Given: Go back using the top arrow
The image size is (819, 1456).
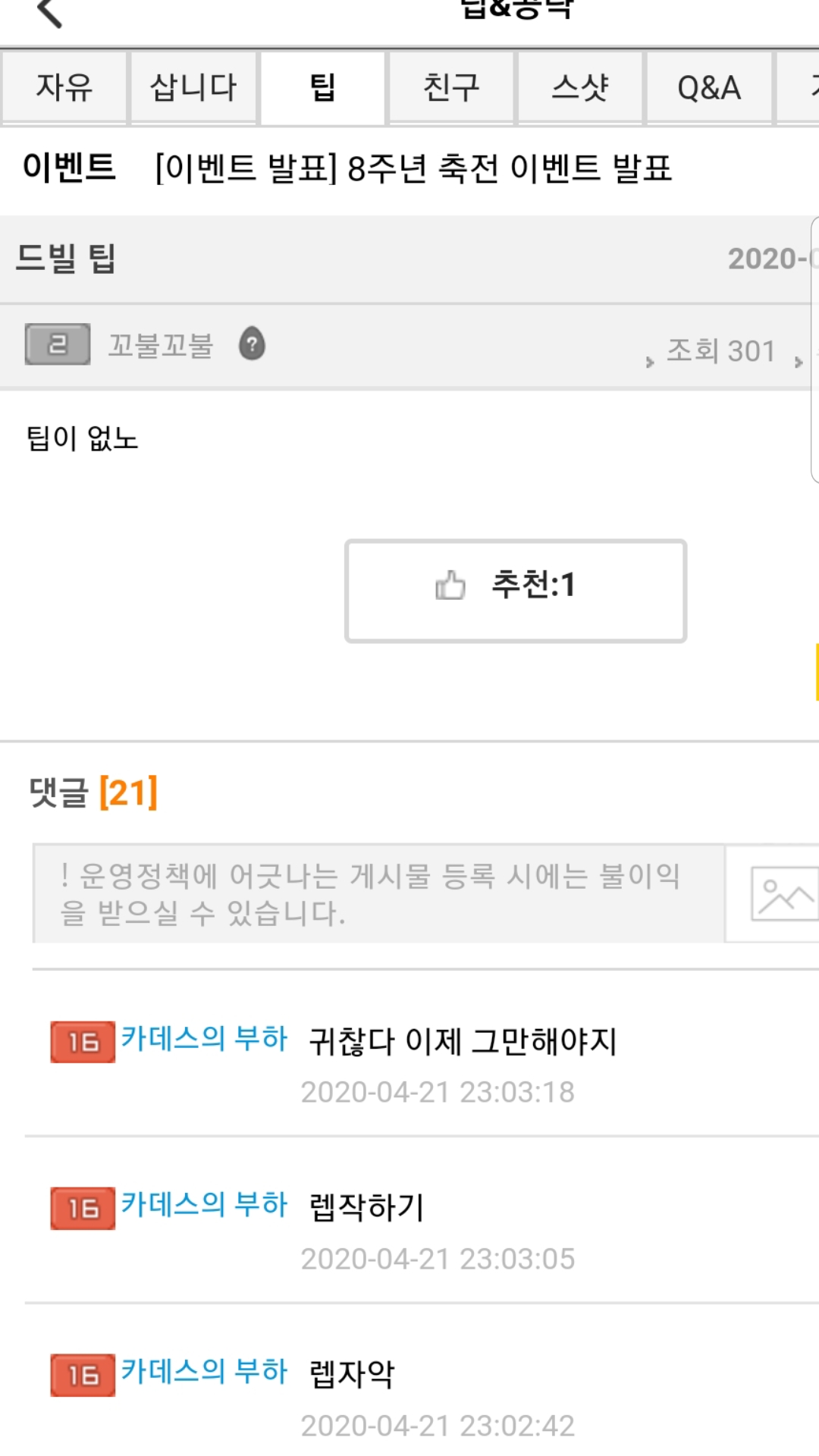Looking at the screenshot, I should tap(49, 12).
